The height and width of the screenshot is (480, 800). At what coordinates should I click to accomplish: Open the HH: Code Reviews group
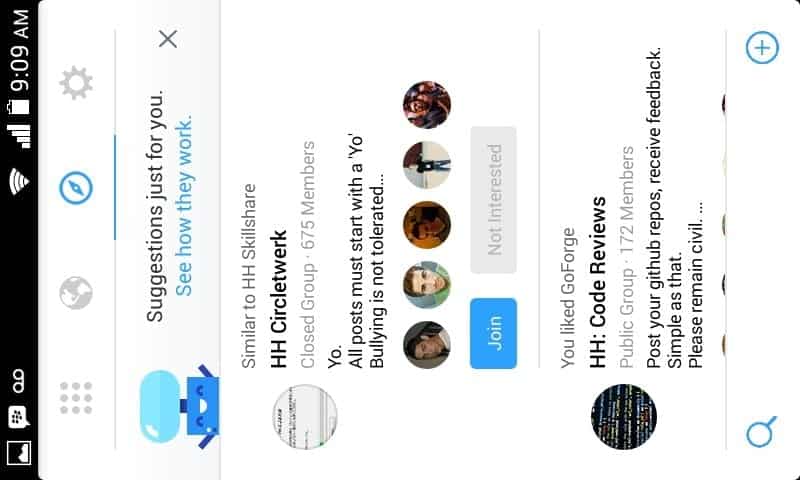pyautogui.click(x=598, y=284)
